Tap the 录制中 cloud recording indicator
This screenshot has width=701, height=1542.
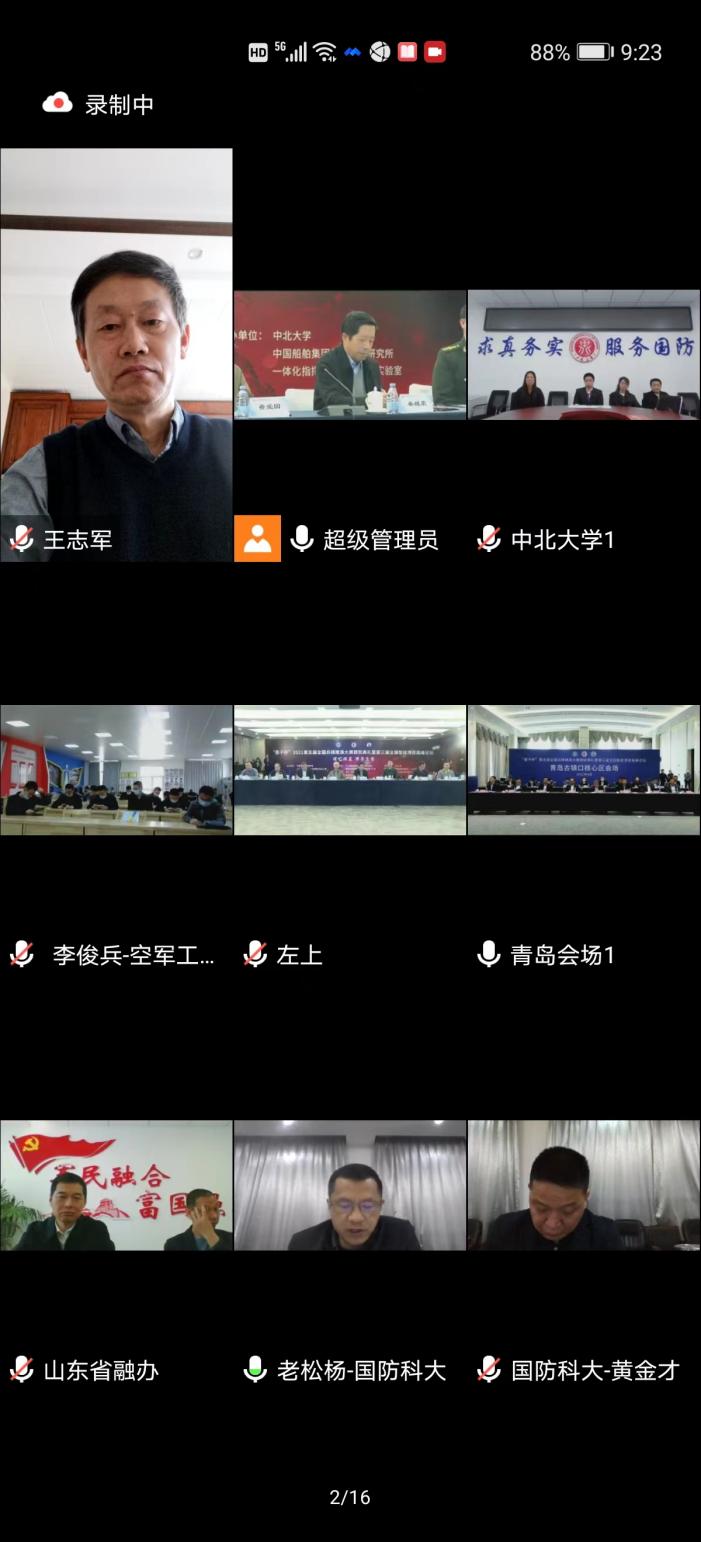(98, 104)
